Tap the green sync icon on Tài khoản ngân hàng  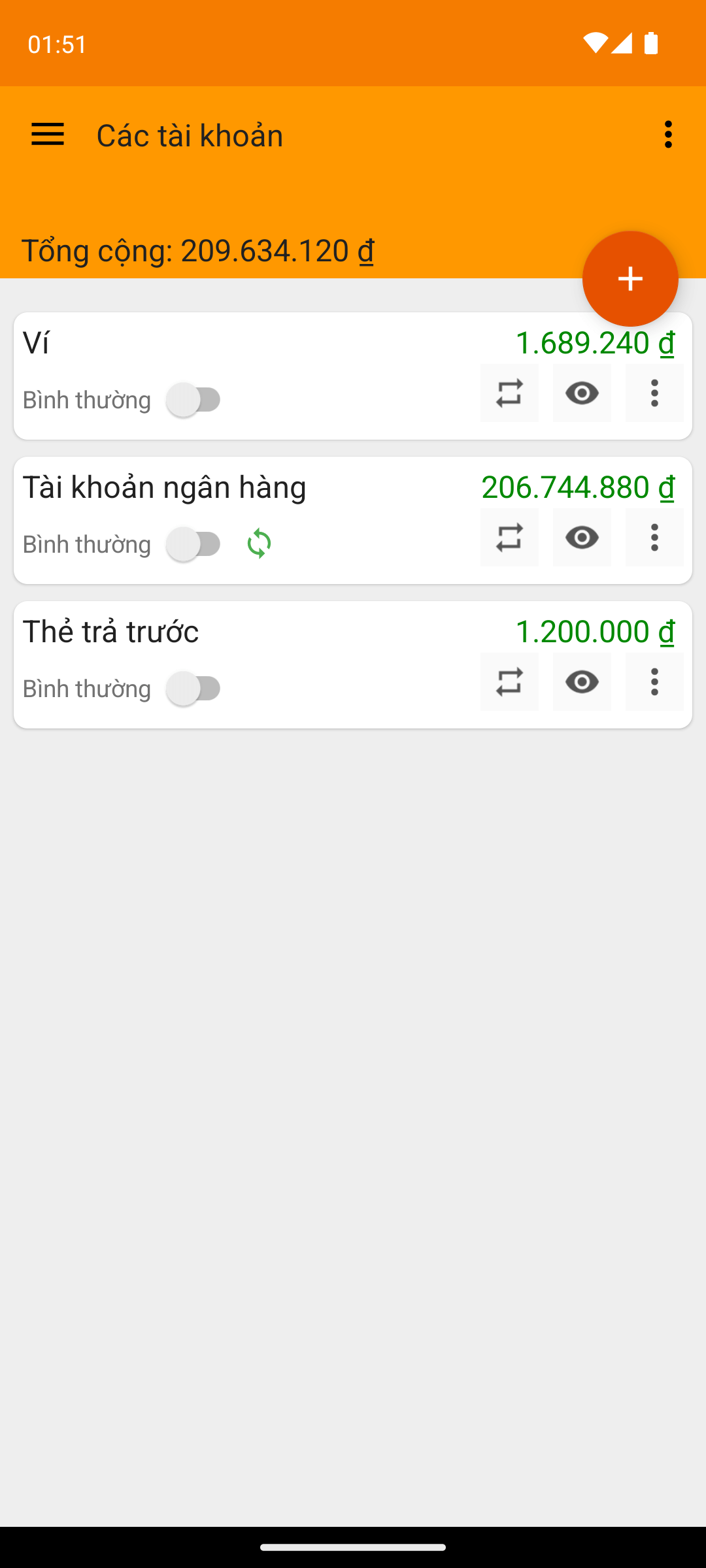(259, 544)
